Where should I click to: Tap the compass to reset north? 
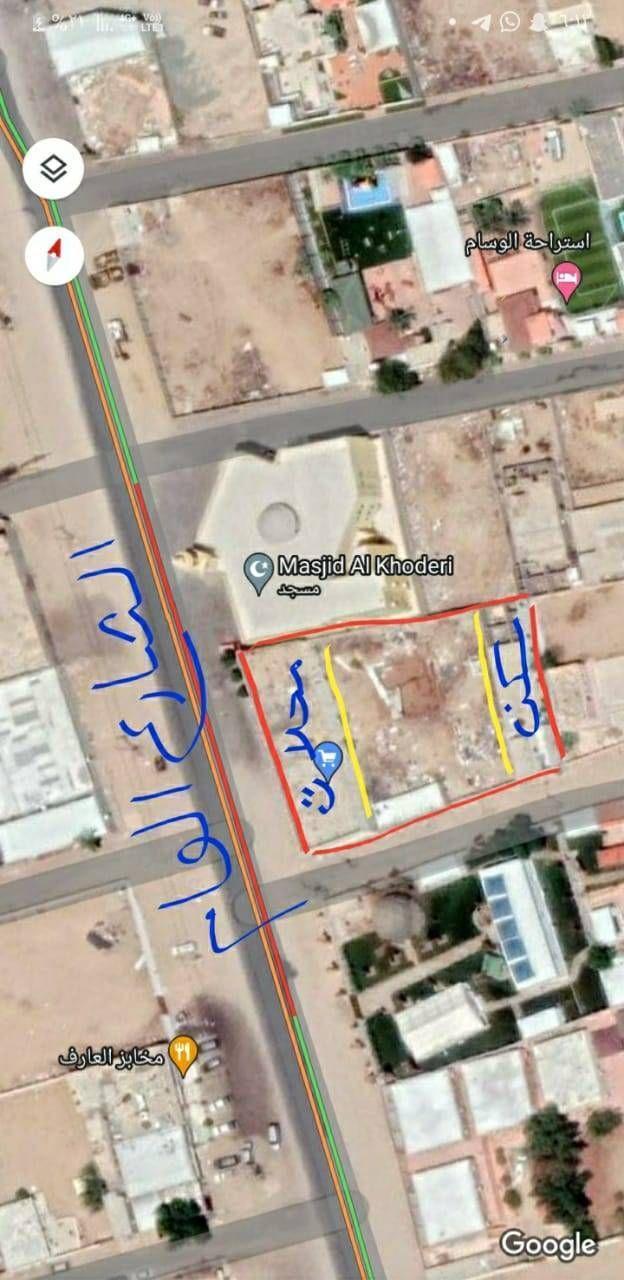click(53, 254)
